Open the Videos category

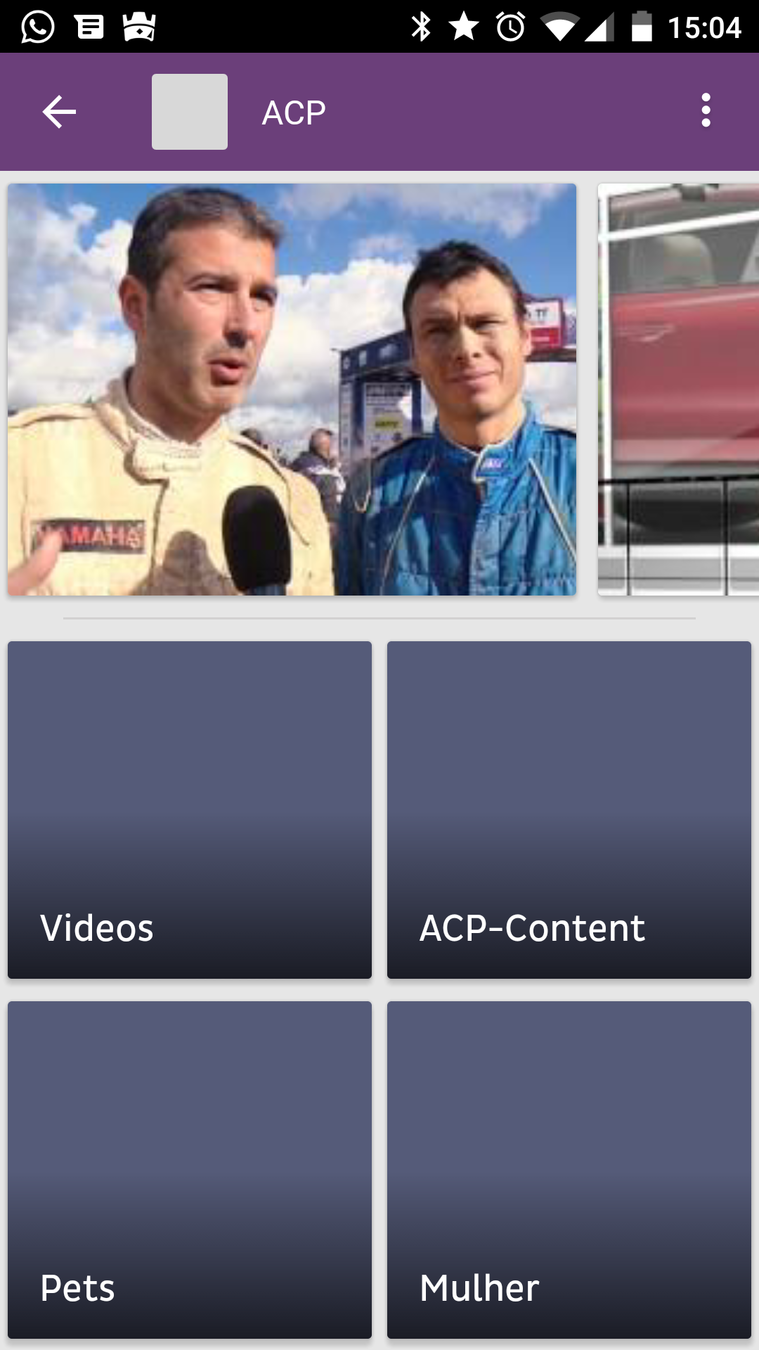point(190,810)
